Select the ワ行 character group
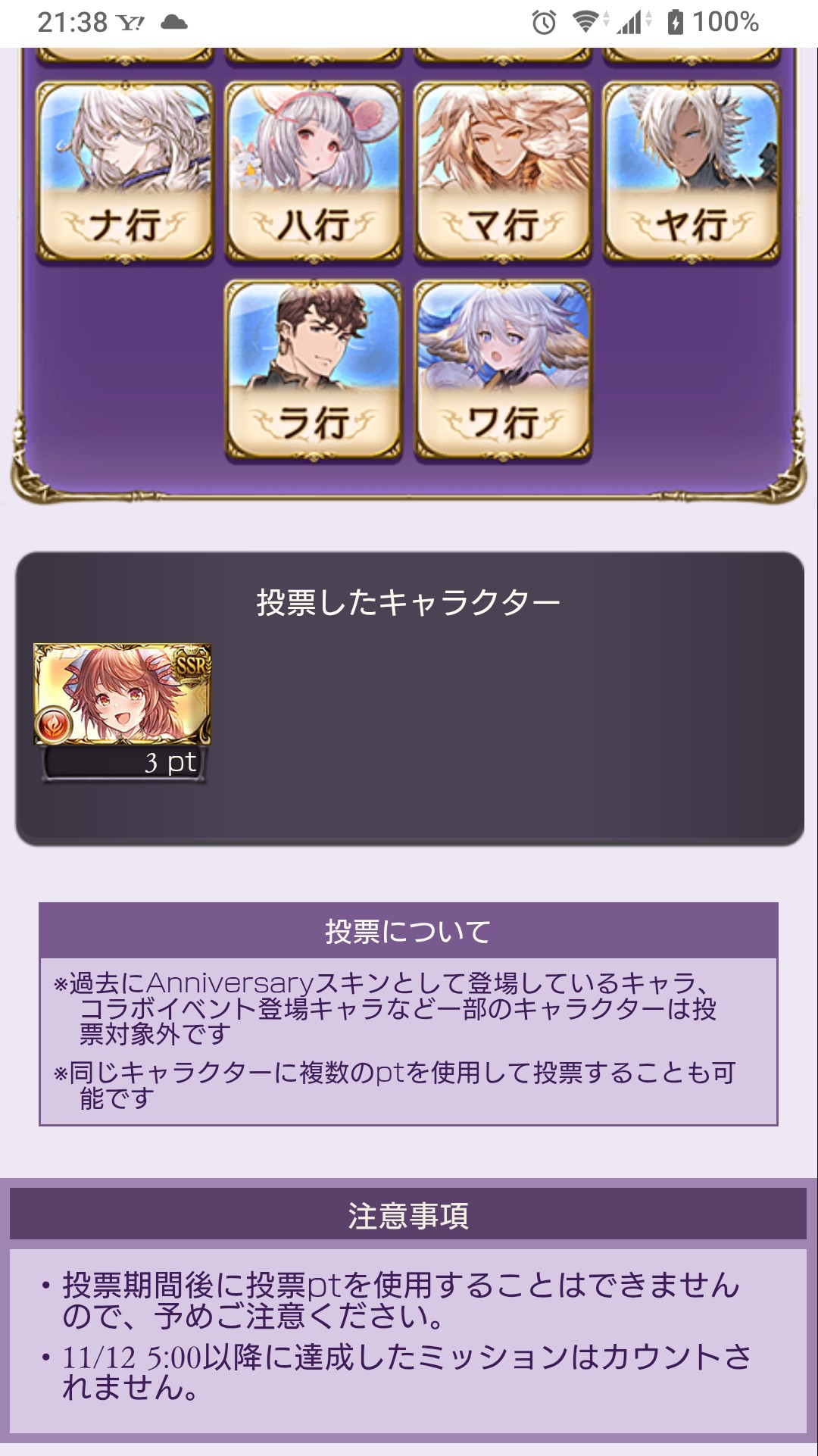818x1456 pixels. (503, 370)
